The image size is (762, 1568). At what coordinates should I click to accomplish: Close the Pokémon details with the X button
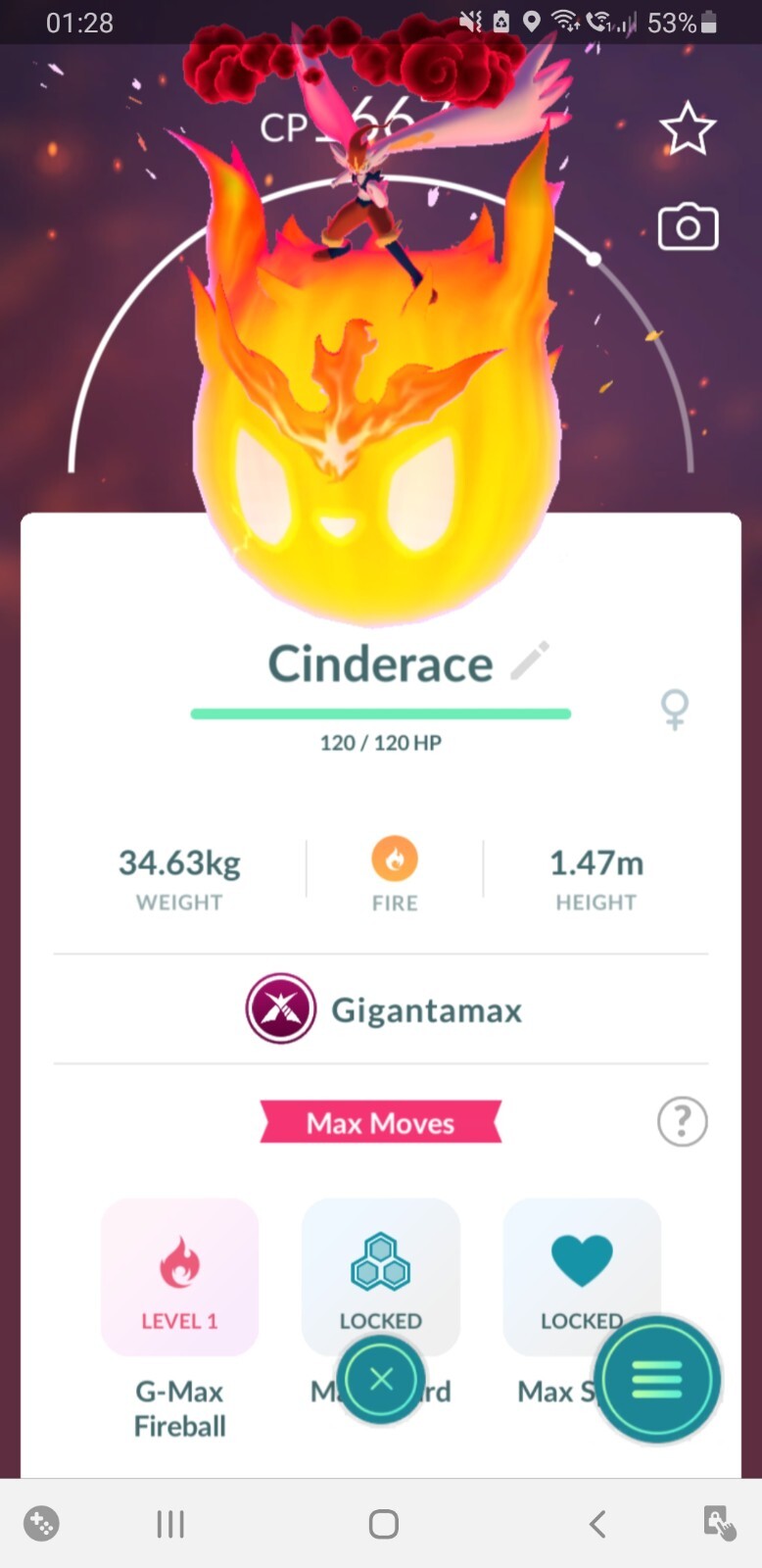(381, 1380)
